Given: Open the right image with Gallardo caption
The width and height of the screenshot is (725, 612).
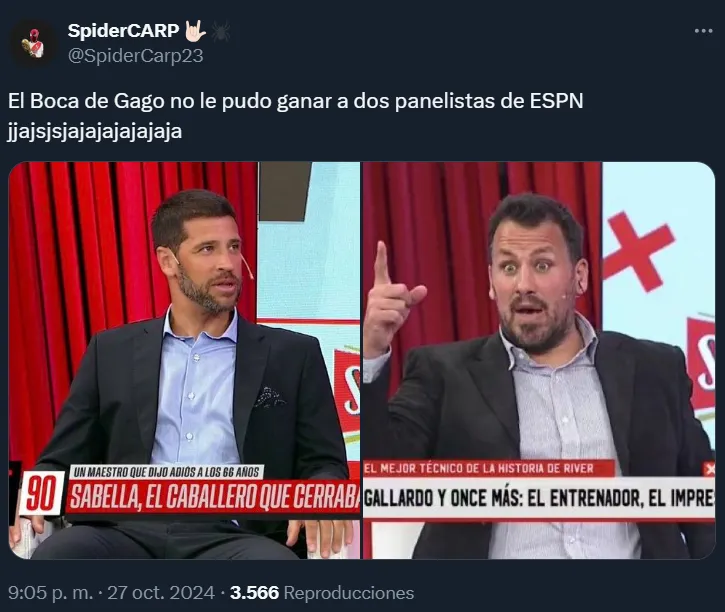Looking at the screenshot, I should (539, 360).
